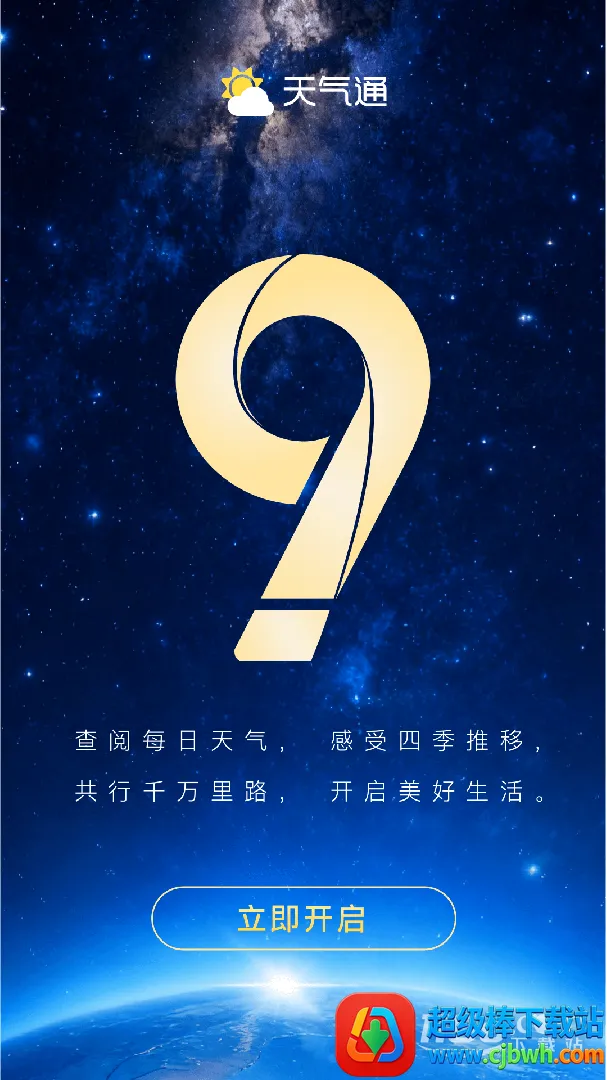Viewport: 607px width, 1080px height.
Task: Tap the 立即开启 button
Action: (x=303, y=918)
